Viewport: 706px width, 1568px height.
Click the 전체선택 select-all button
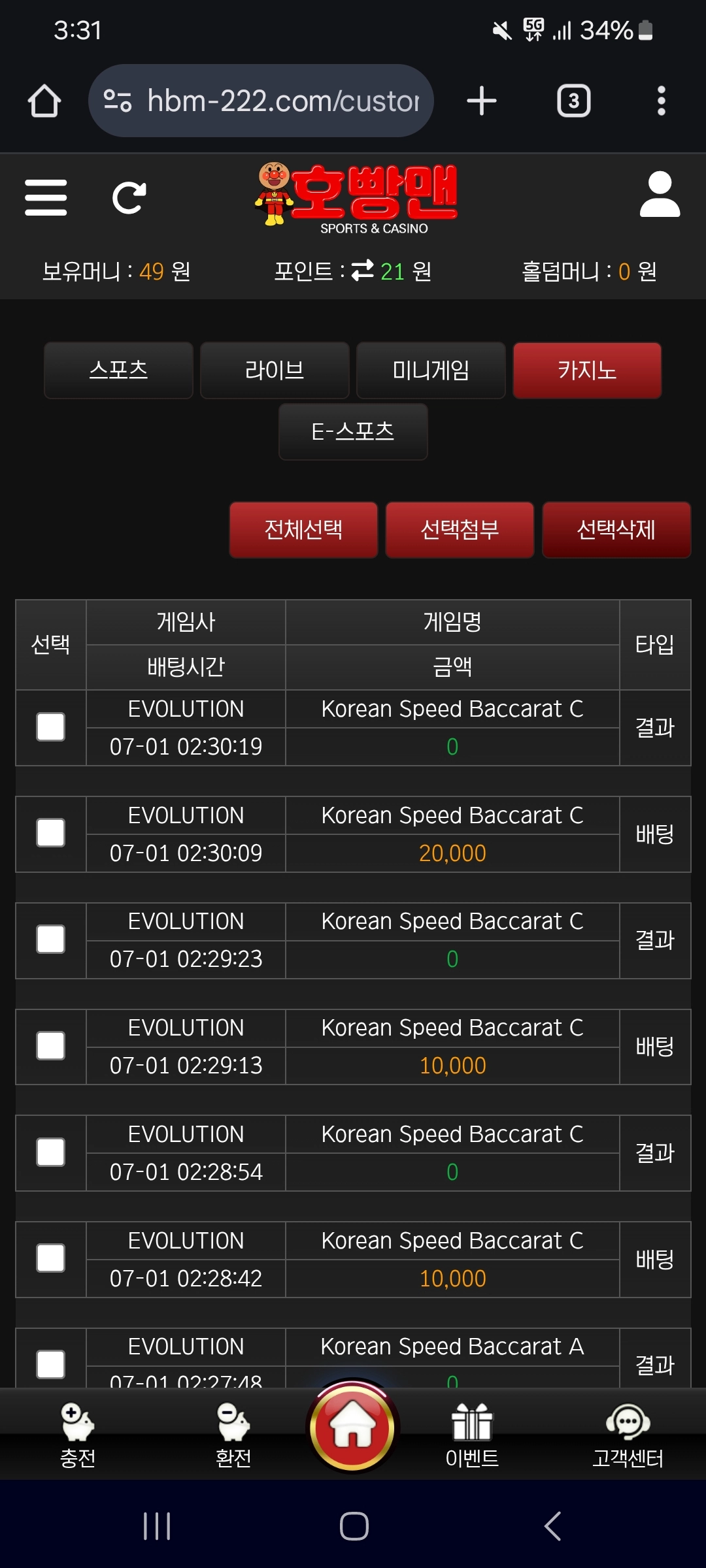coord(303,530)
